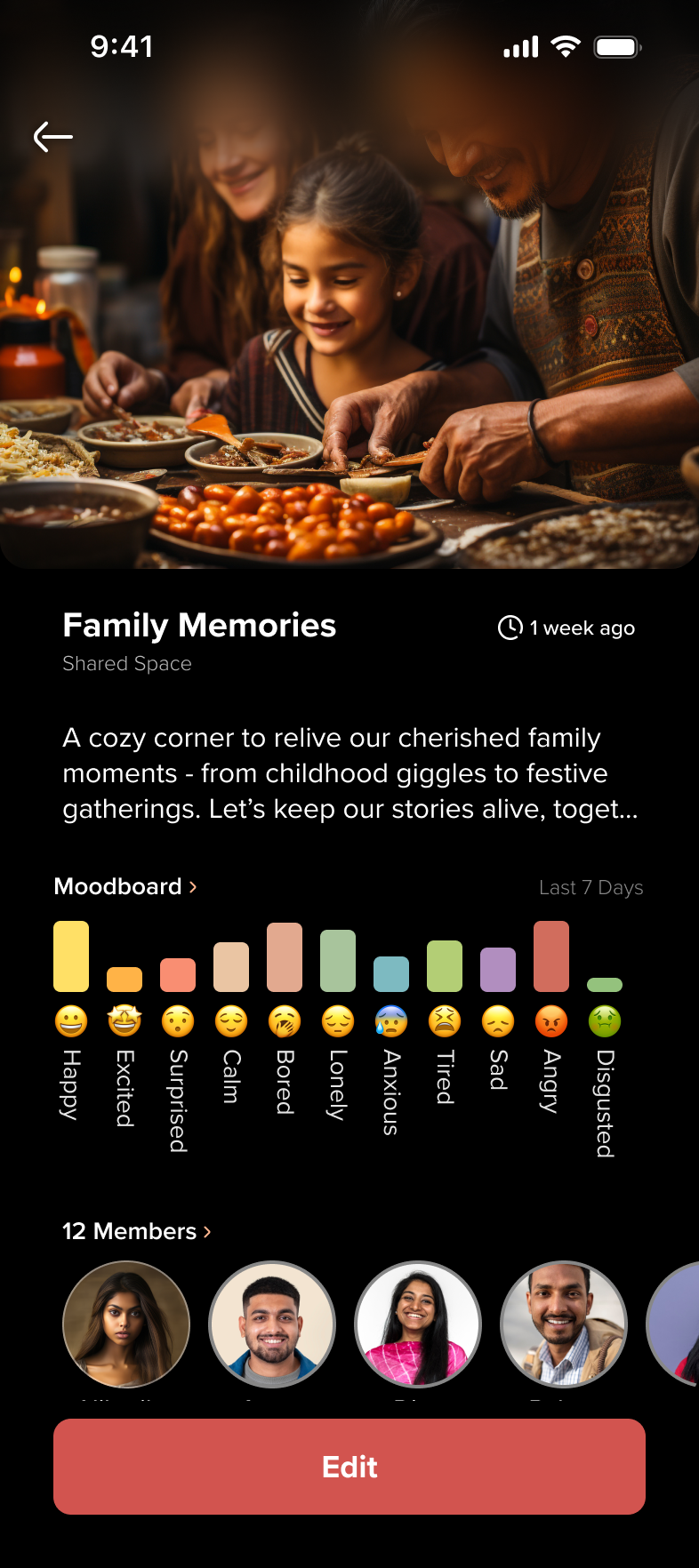Tap the Edit button
Image resolution: width=699 pixels, height=1568 pixels.
point(349,1467)
